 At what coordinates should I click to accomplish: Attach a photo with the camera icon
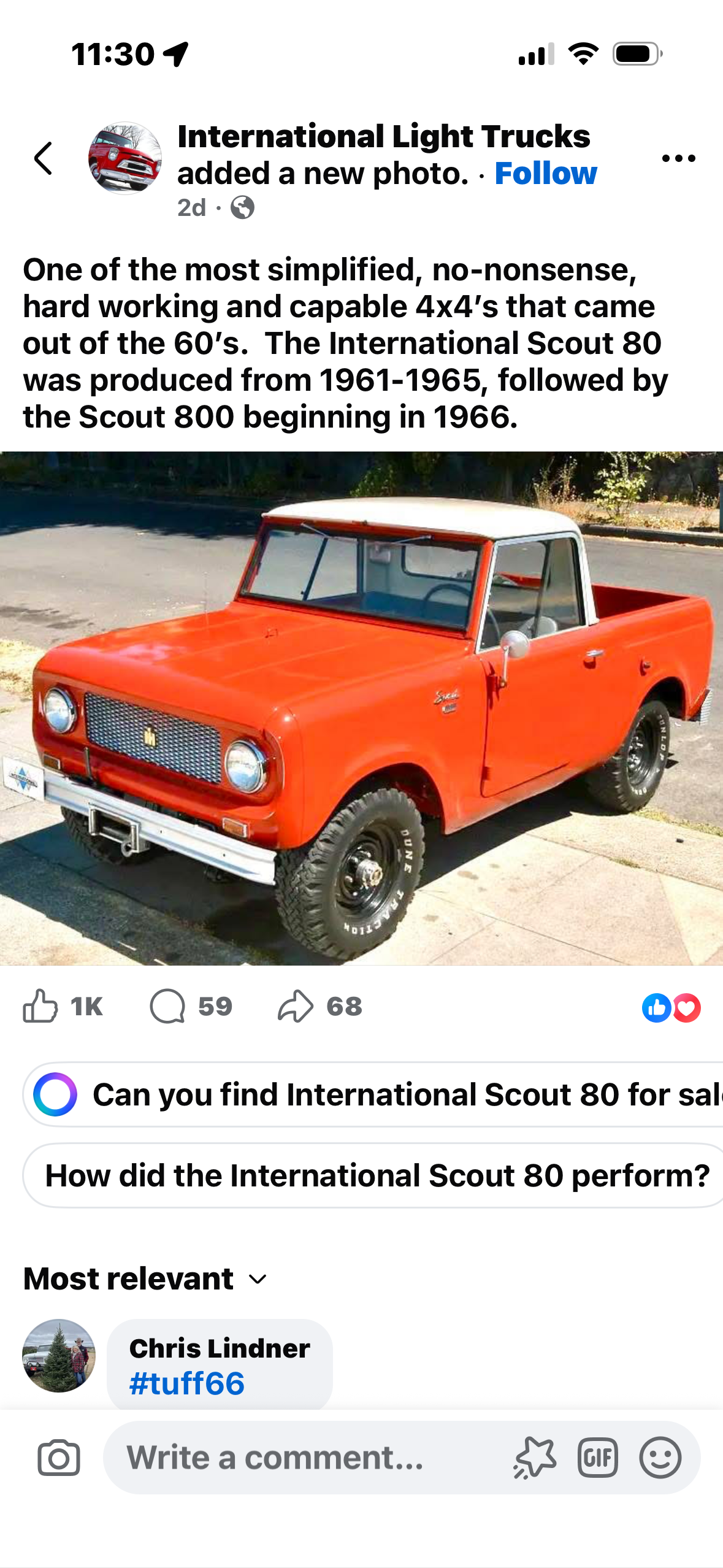point(59,1458)
